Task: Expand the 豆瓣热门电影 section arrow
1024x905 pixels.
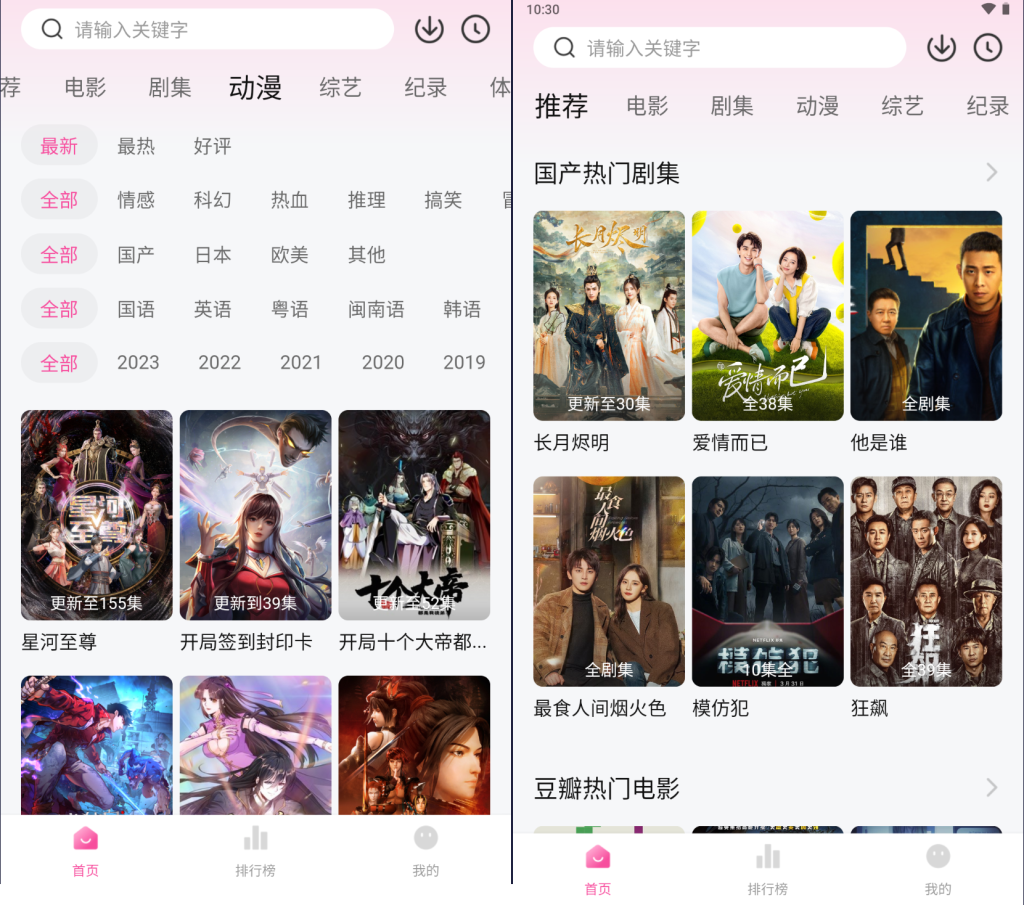Action: (991, 788)
